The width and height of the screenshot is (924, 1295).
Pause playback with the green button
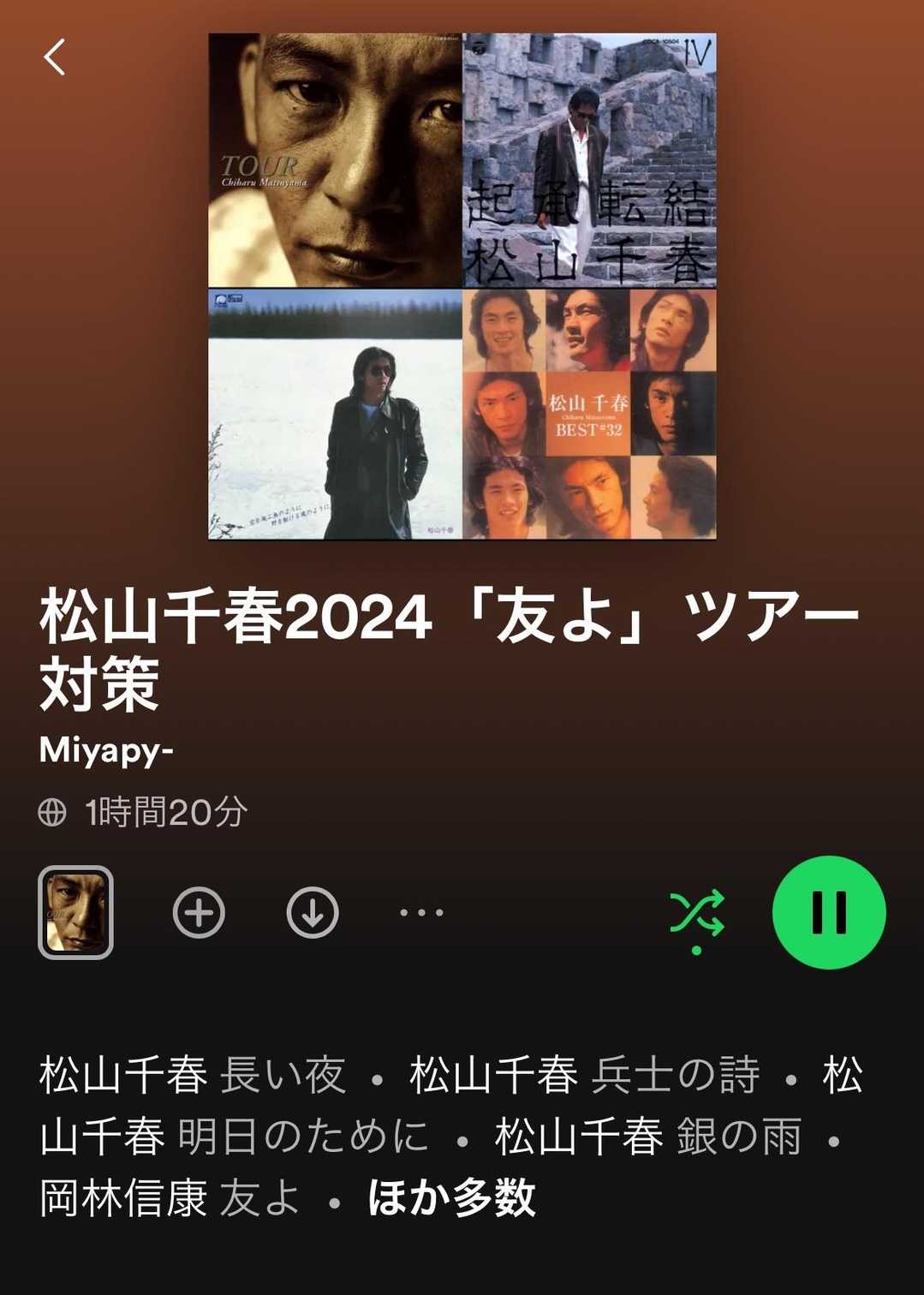[x=828, y=912]
